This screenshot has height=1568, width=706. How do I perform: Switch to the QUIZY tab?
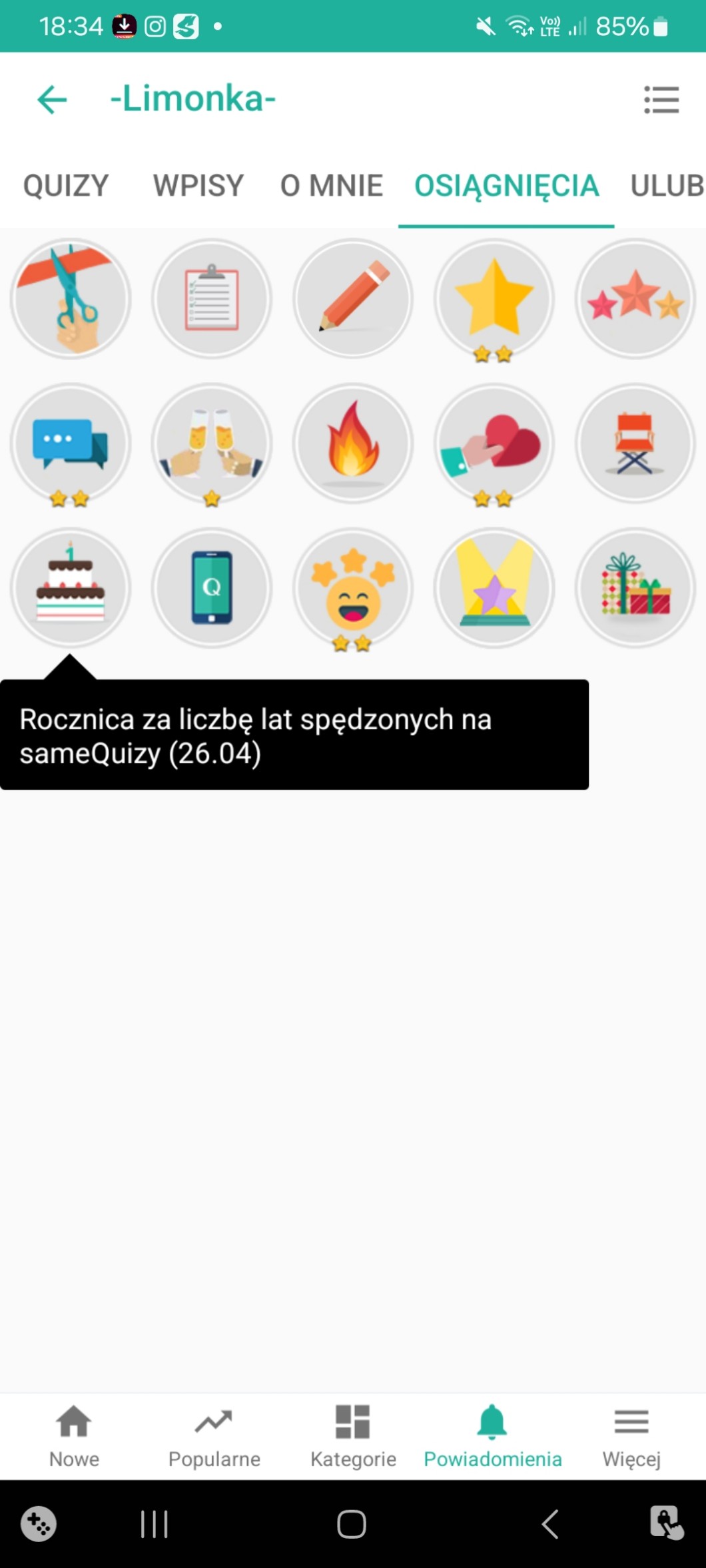point(66,186)
